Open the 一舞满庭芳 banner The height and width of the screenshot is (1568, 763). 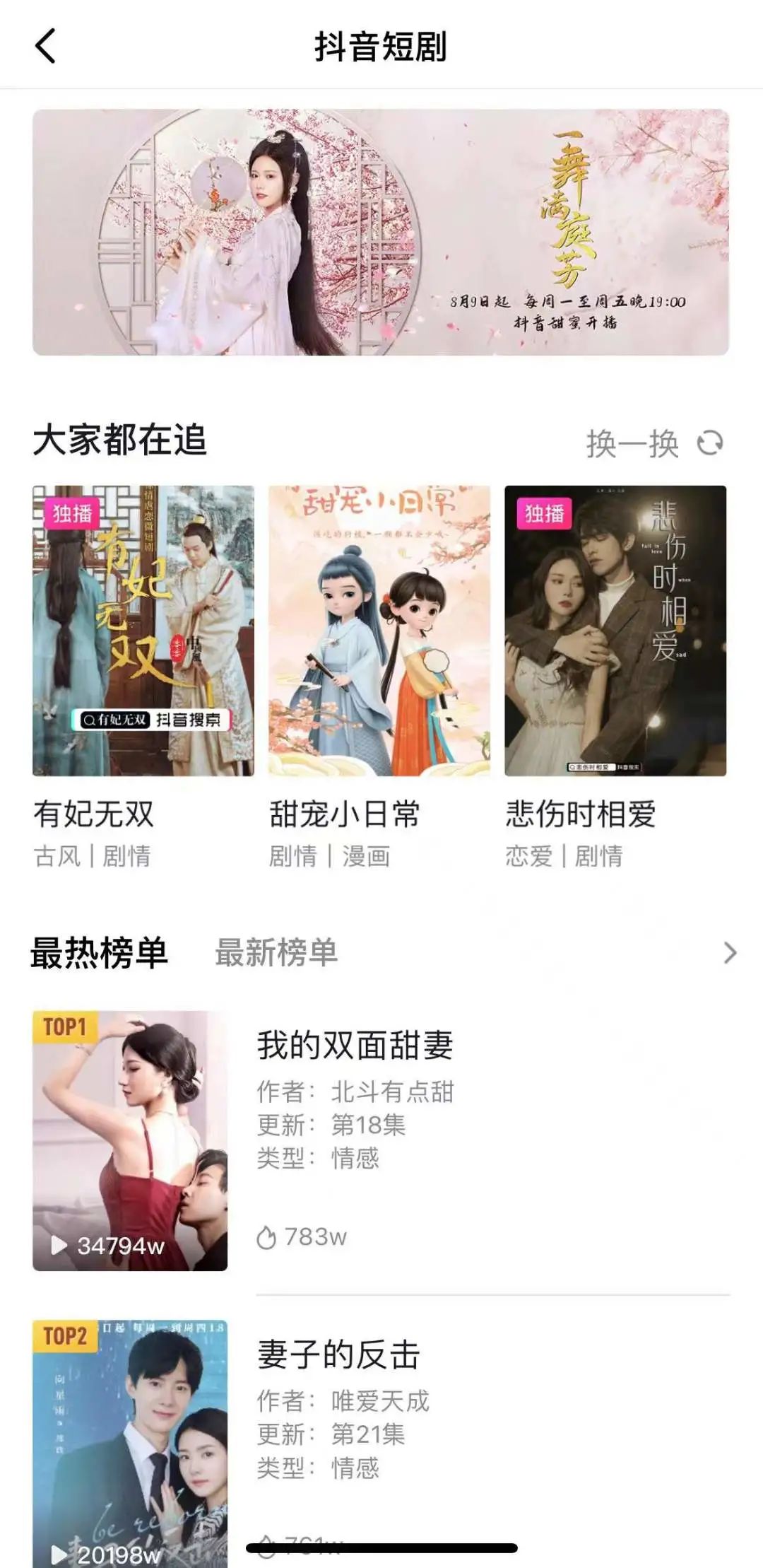[381, 232]
